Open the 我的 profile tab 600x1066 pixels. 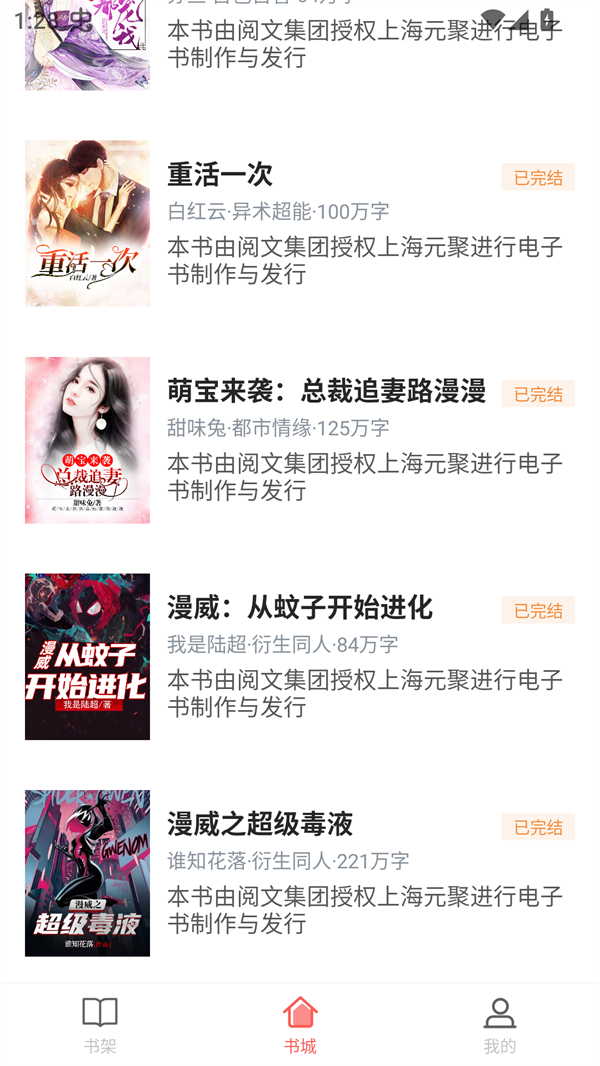(499, 1025)
